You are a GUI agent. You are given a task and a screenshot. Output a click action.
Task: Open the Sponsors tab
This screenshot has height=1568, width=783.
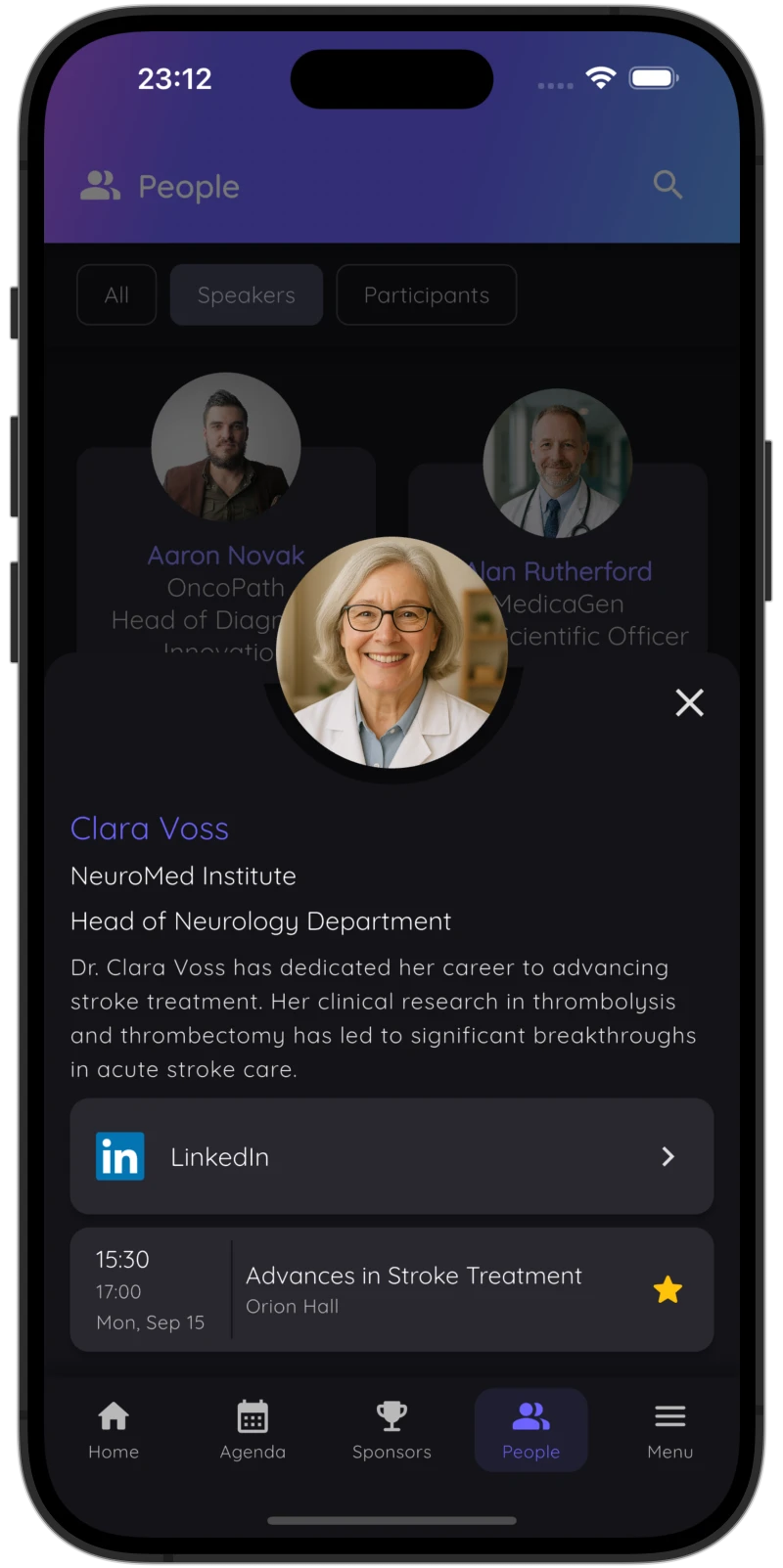point(391,1430)
